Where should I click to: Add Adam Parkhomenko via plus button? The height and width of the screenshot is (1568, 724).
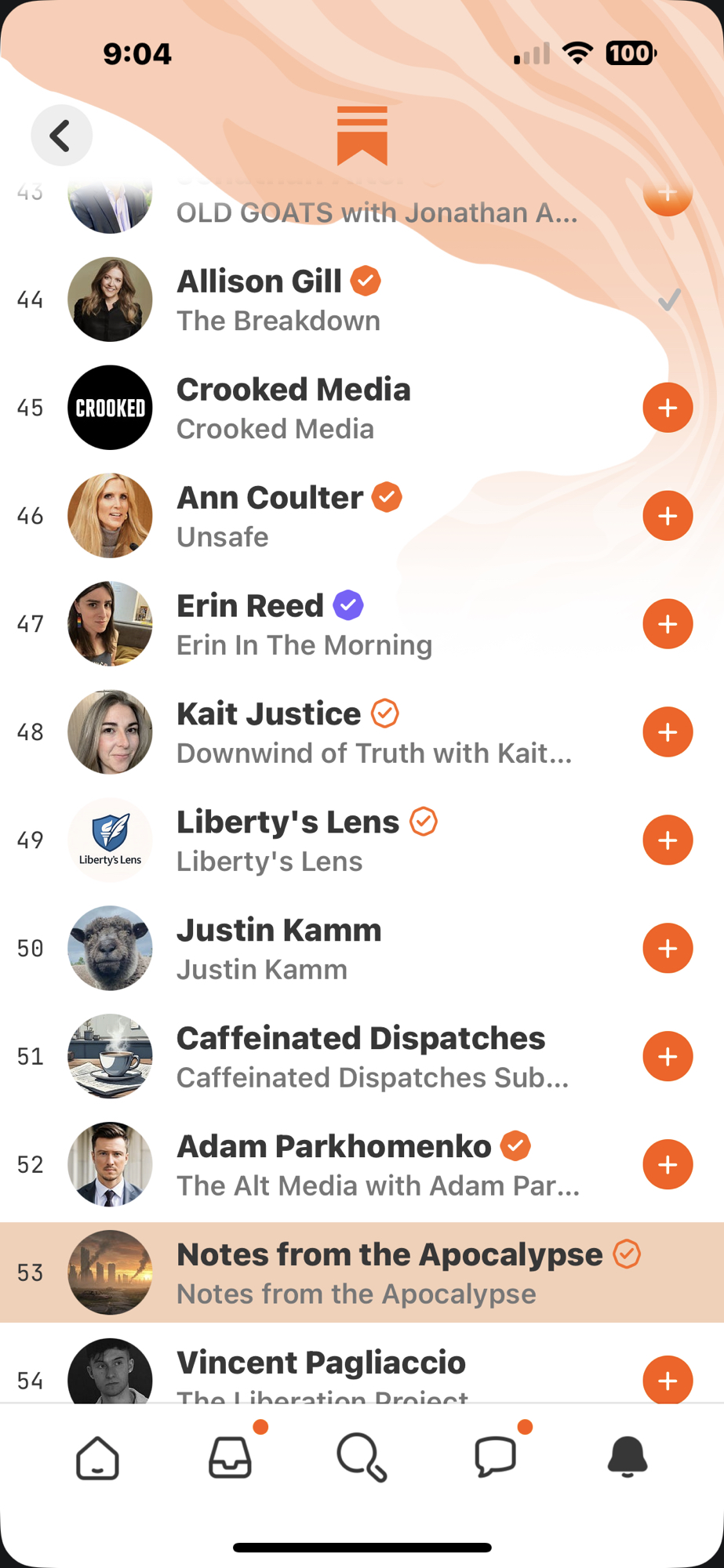coord(667,1165)
